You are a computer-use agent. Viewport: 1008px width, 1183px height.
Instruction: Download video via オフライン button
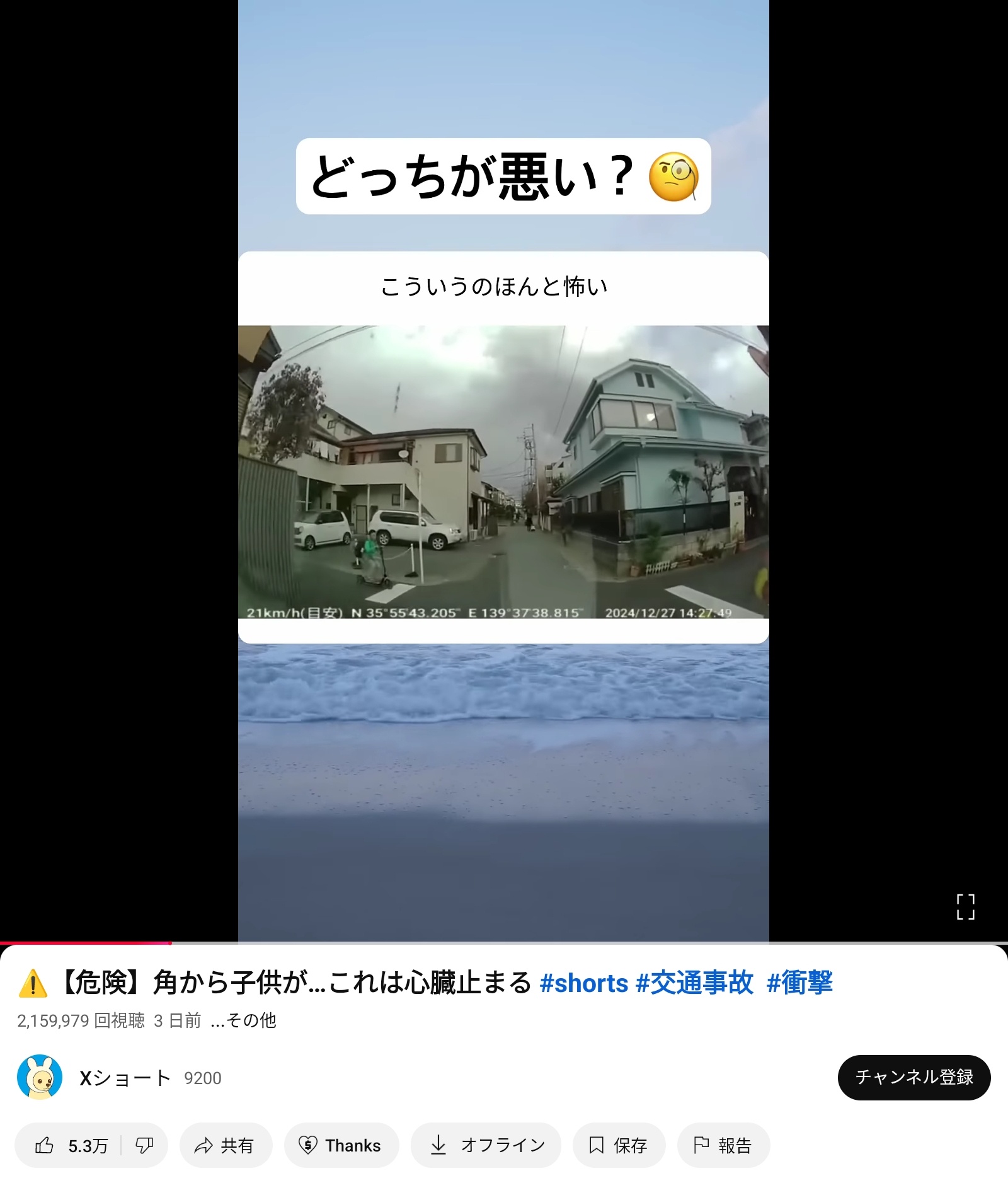(x=486, y=1145)
